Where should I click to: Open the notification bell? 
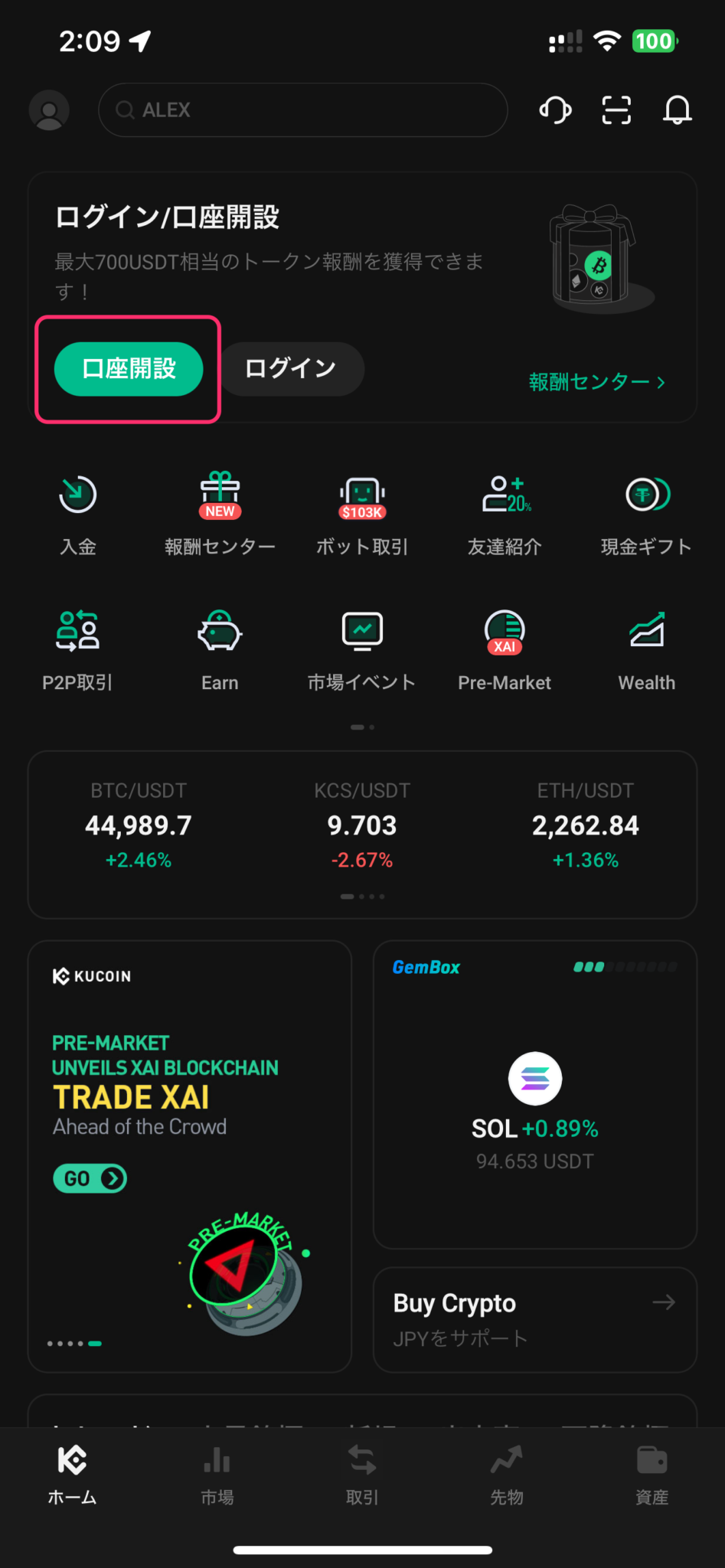click(x=676, y=109)
